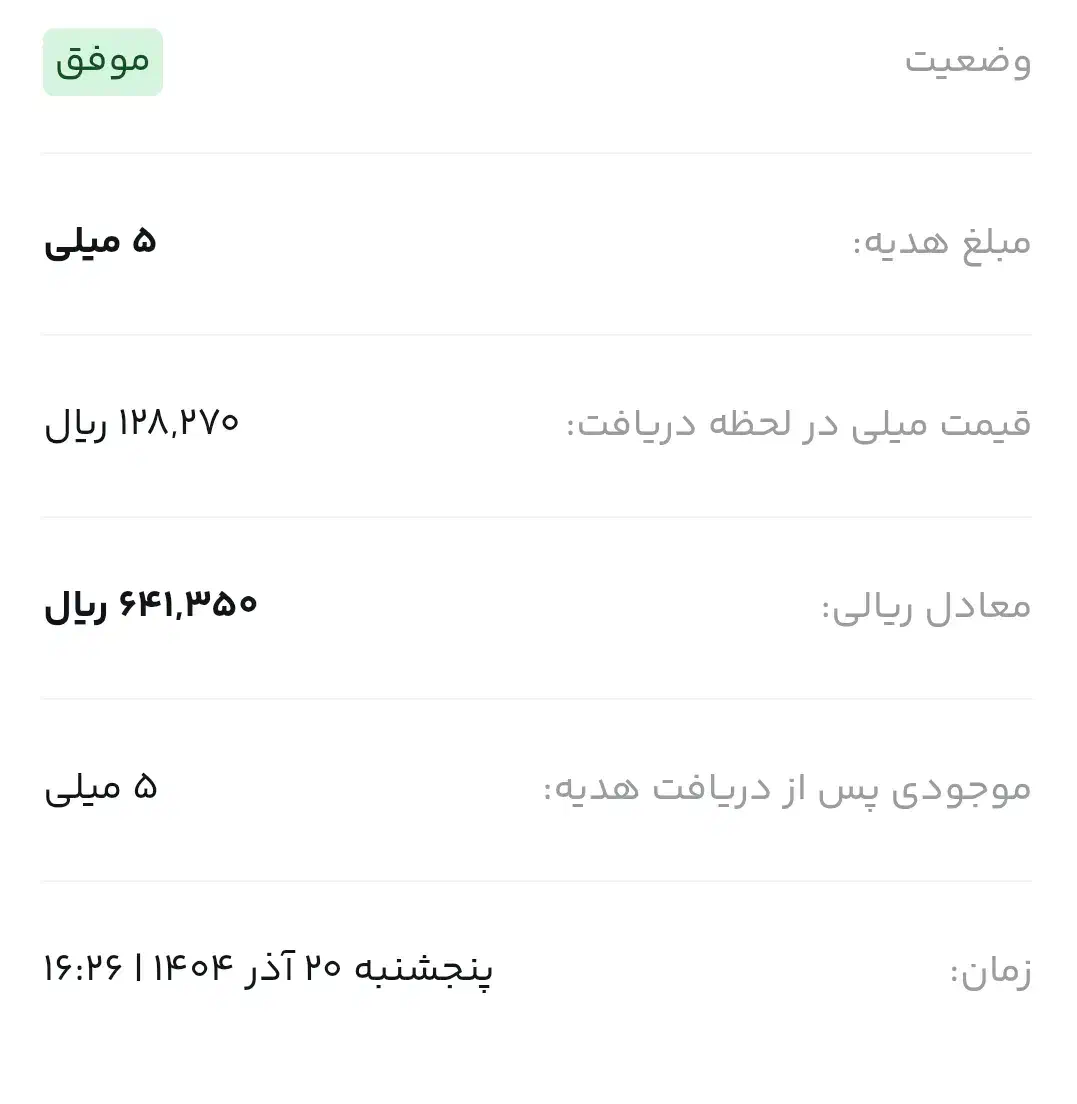Tap the mili price row
Screen dimensions: 1077x1104
(538, 422)
